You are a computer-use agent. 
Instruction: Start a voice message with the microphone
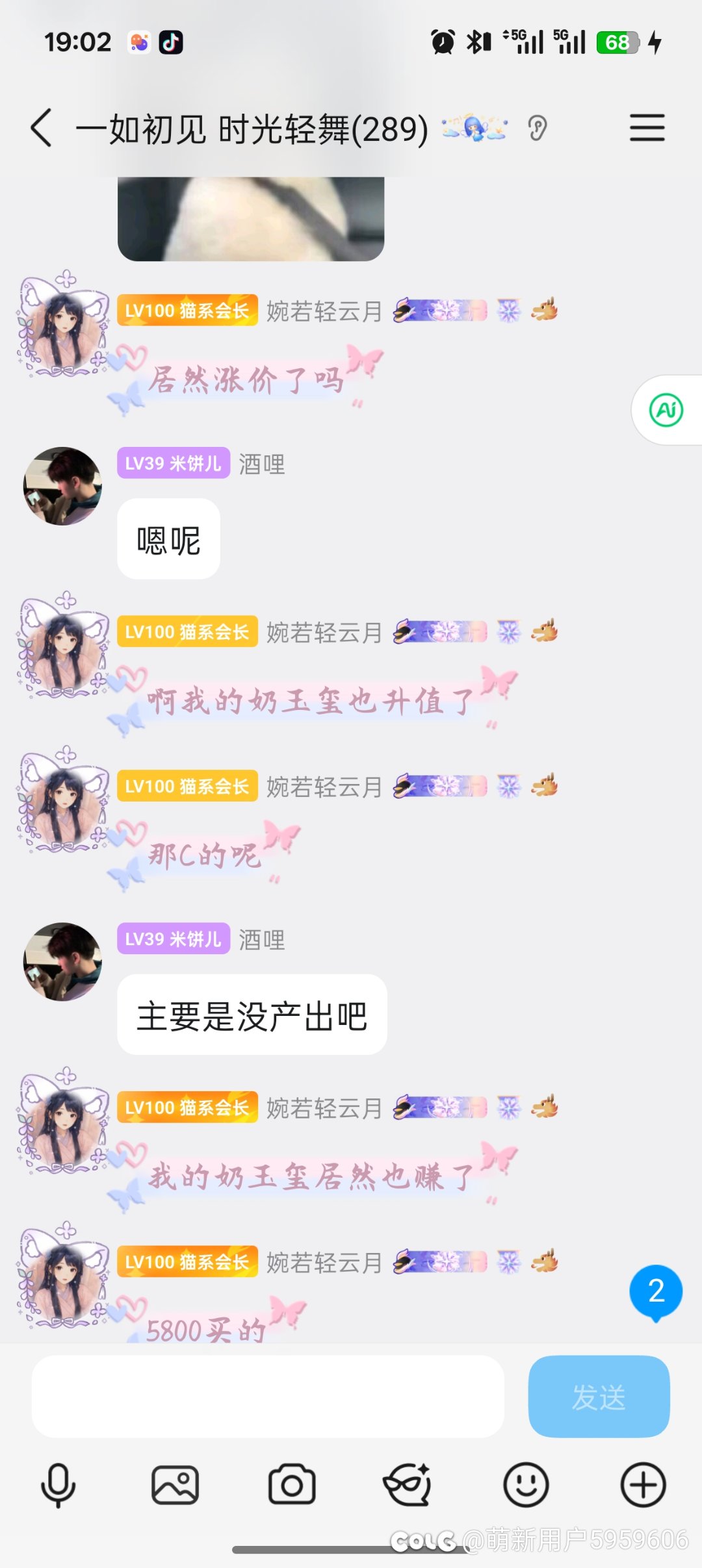(58, 1485)
